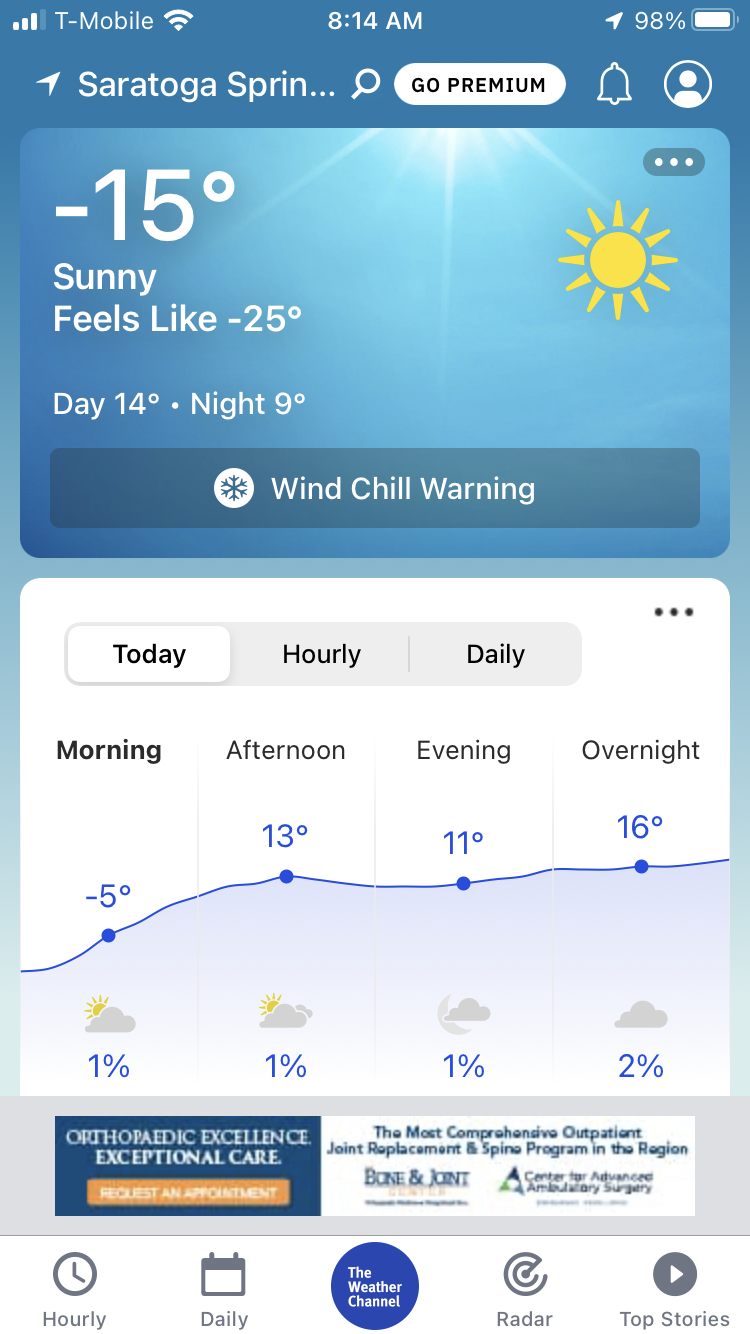Tap the GO PREMIUM button
The width and height of the screenshot is (750, 1334).
(x=479, y=85)
